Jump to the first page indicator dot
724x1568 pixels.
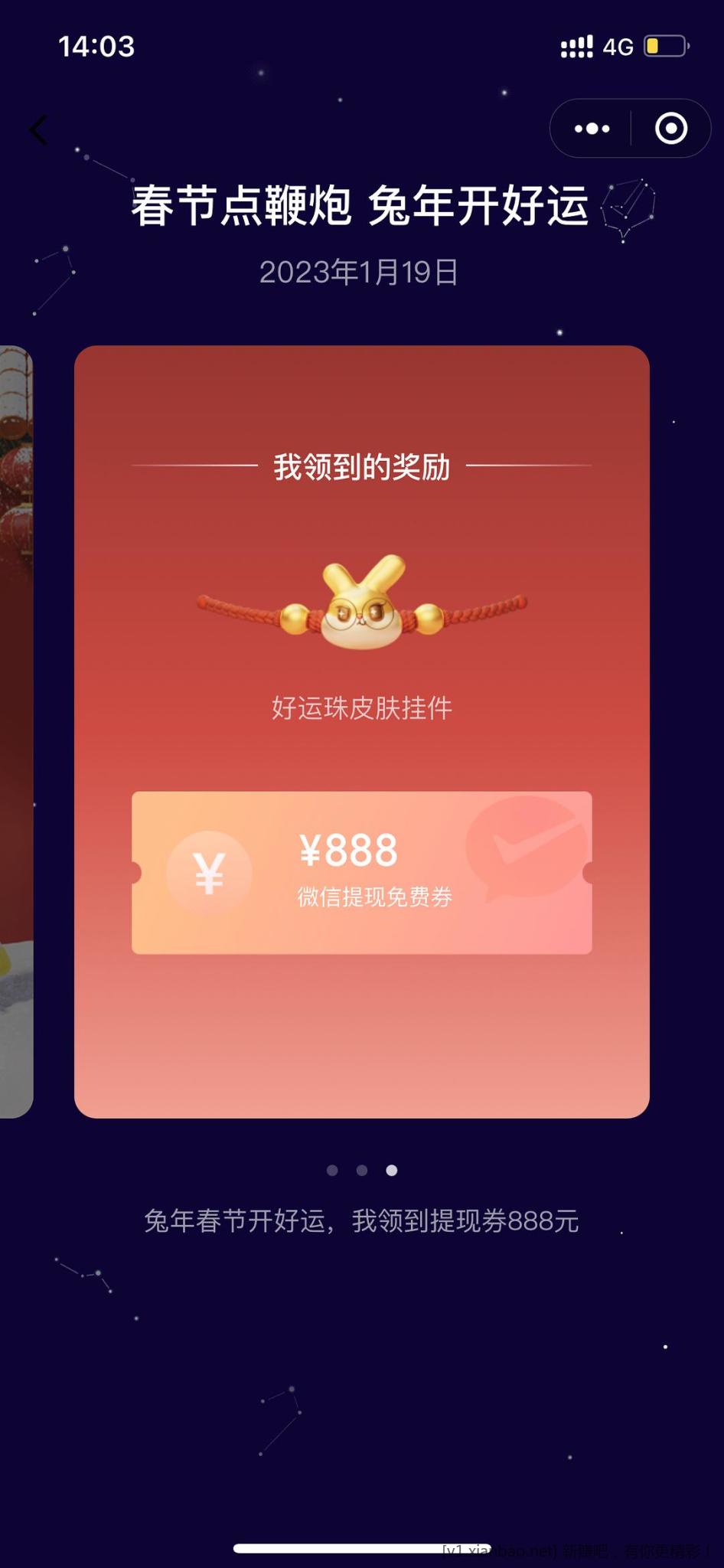click(332, 1170)
